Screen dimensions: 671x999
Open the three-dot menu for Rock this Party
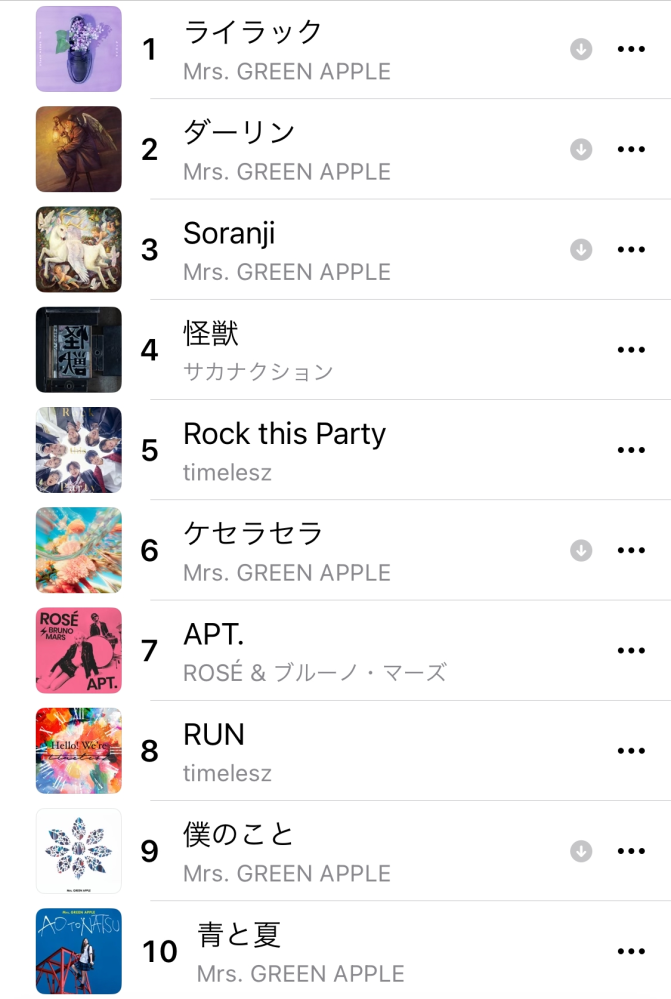(x=631, y=449)
